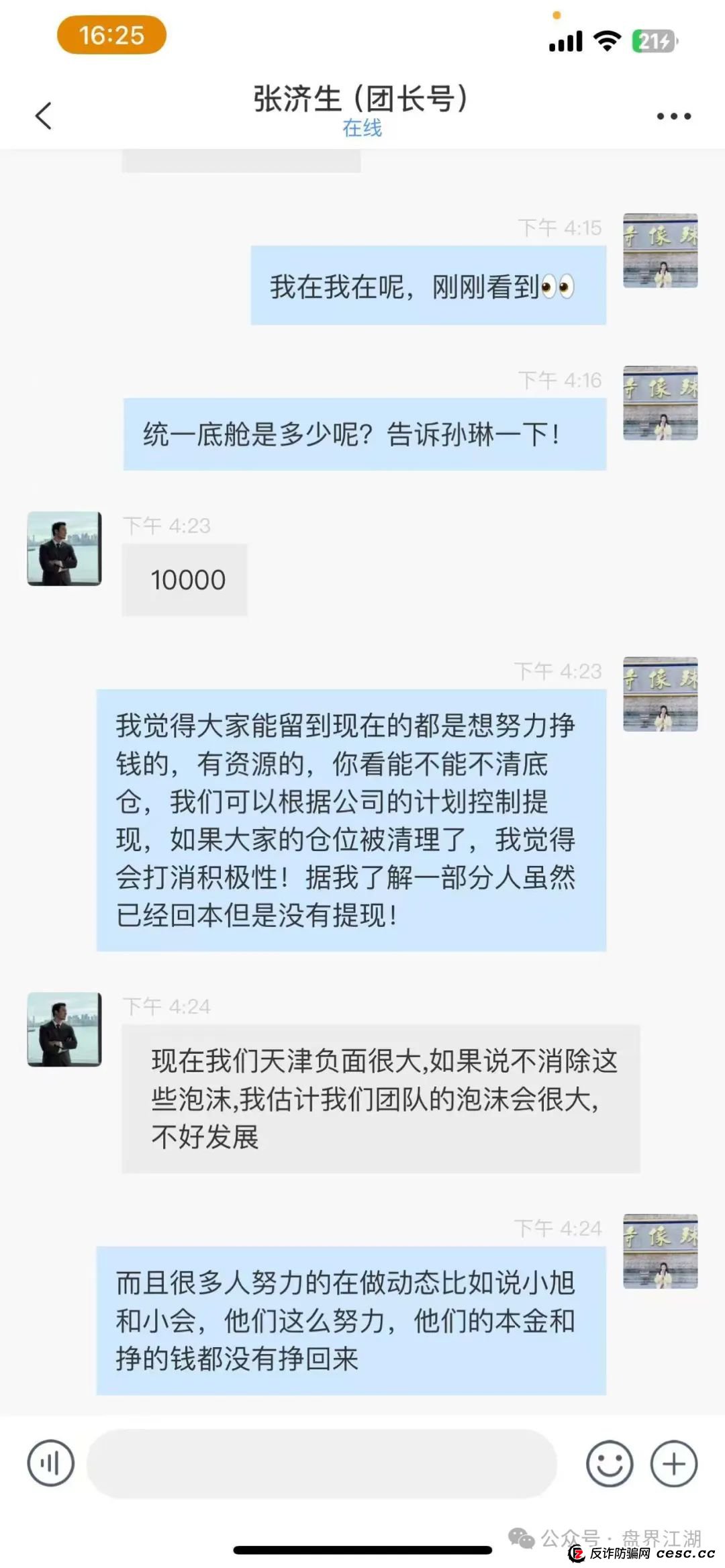
Task: Go back using the left chevron arrow
Action: (42, 114)
